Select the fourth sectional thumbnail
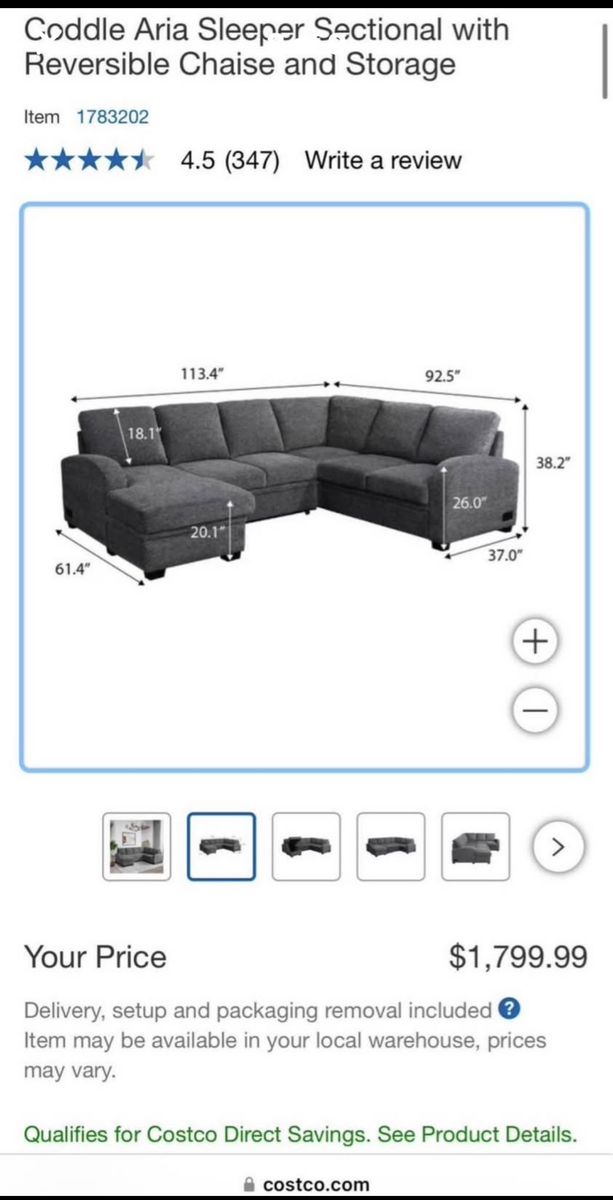 tap(391, 846)
